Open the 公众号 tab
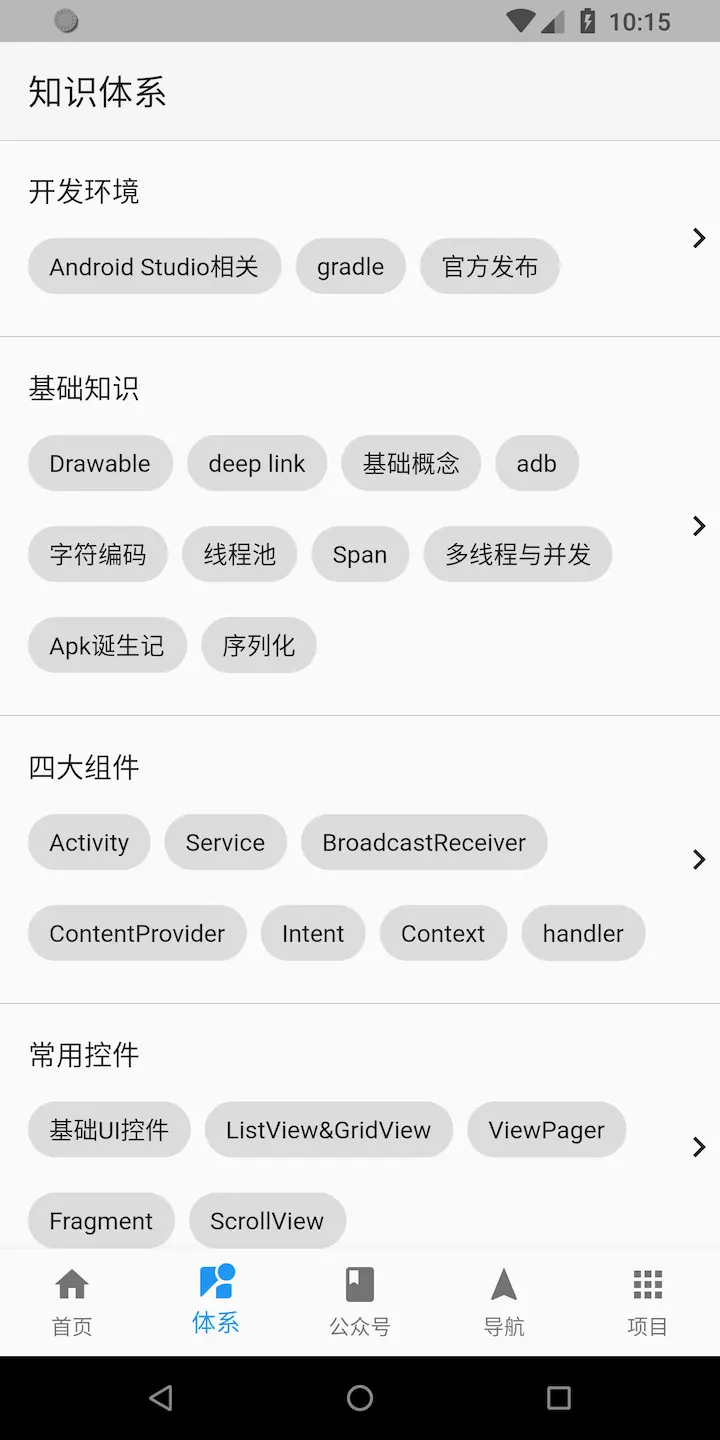720x1440 pixels. [x=360, y=1302]
